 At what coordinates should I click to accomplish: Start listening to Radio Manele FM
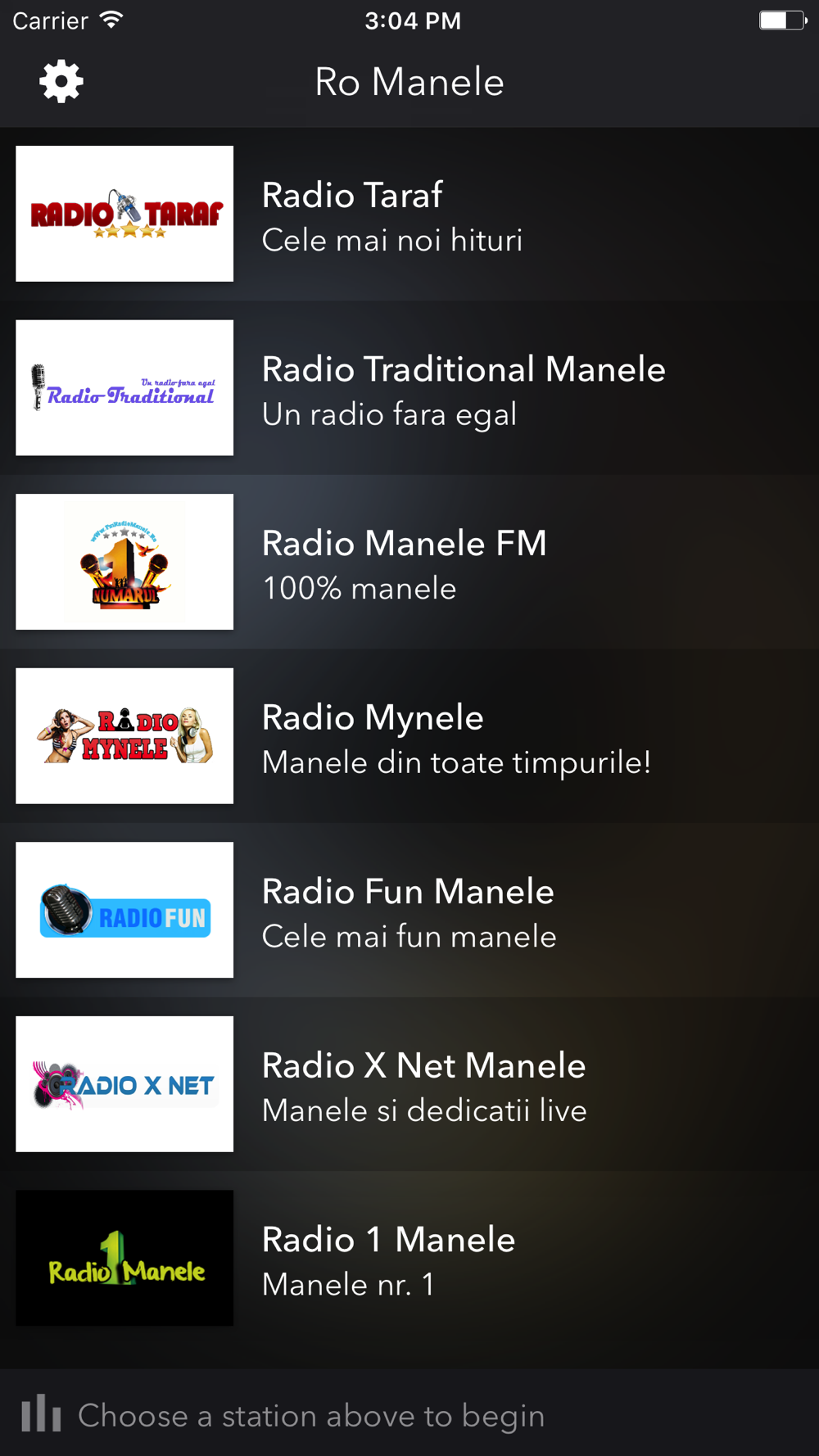coord(409,563)
